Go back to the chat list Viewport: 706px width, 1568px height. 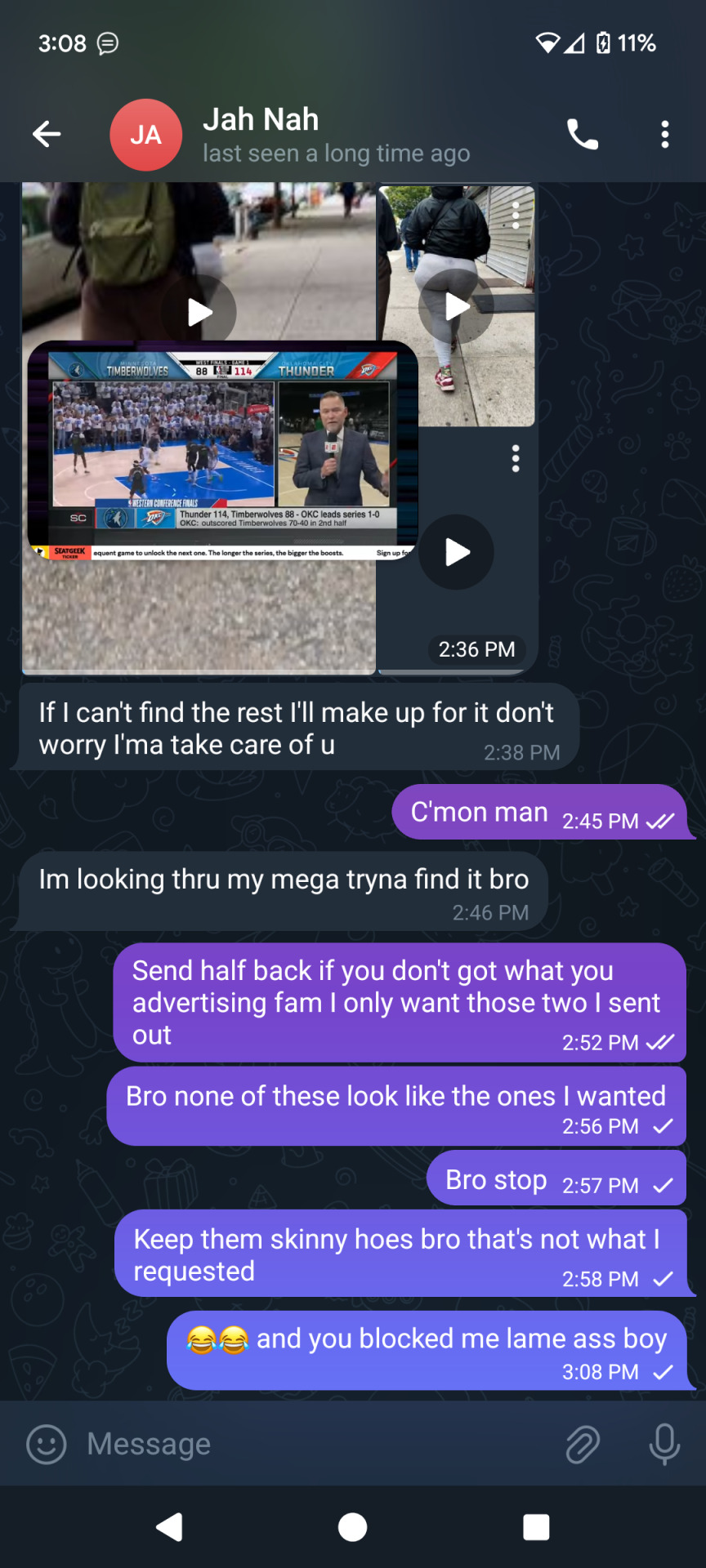tap(47, 134)
